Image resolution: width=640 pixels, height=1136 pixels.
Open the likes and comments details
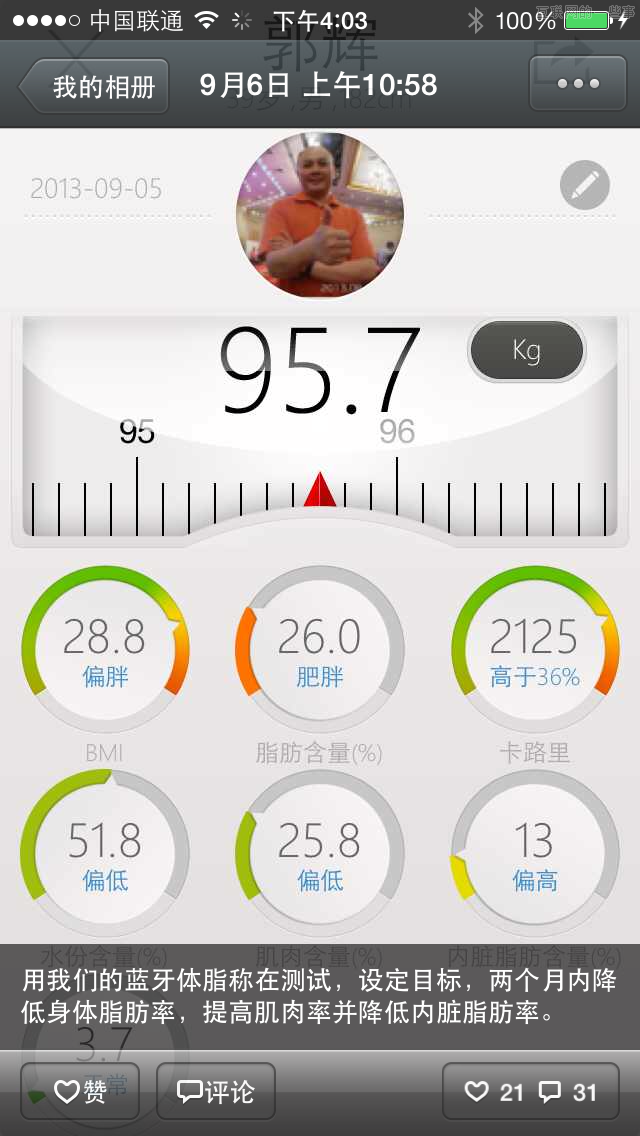pyautogui.click(x=530, y=1091)
